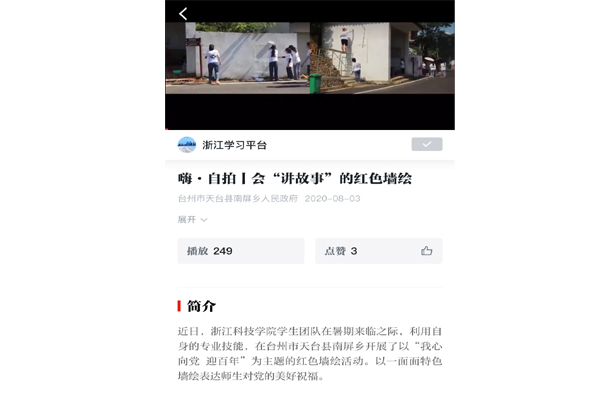The image size is (600, 400).
Task: Tap the subscribed checkmark button
Action: click(x=426, y=145)
